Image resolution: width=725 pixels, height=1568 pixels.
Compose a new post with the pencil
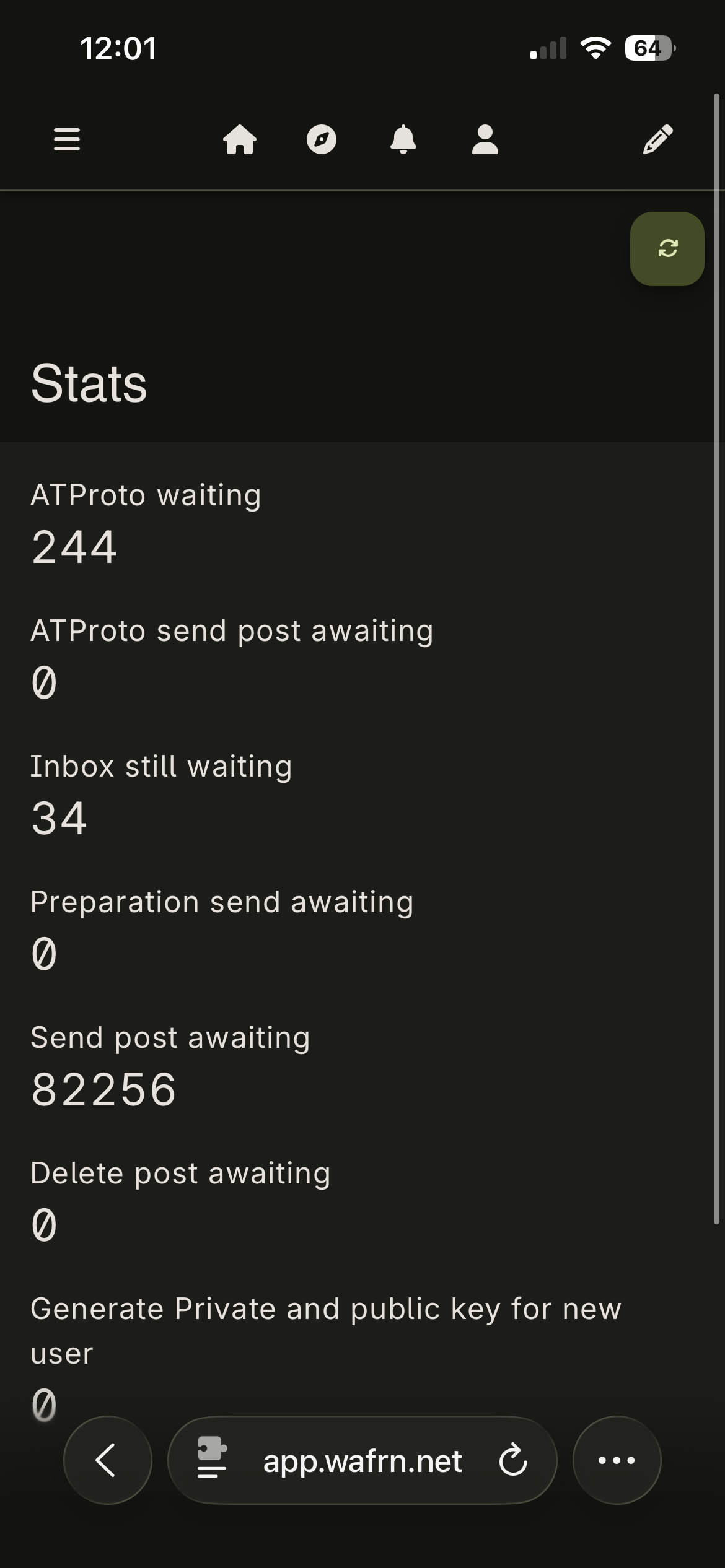(x=657, y=139)
